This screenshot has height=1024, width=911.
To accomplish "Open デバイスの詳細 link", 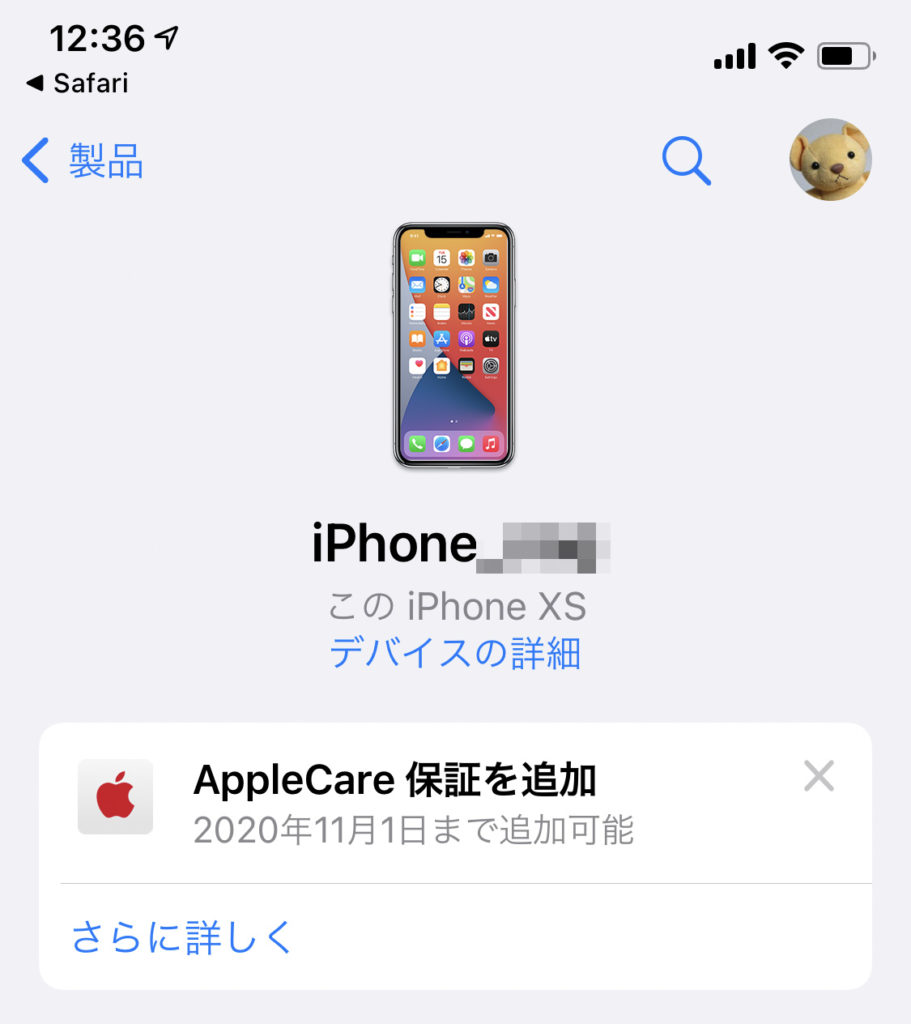I will pos(455,653).
